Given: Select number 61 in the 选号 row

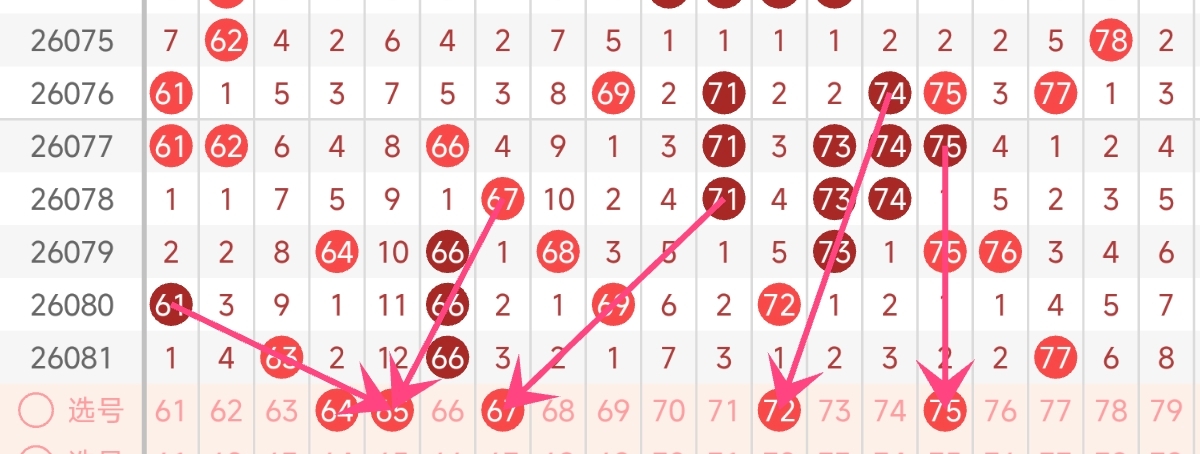Looking at the screenshot, I should coord(171,410).
